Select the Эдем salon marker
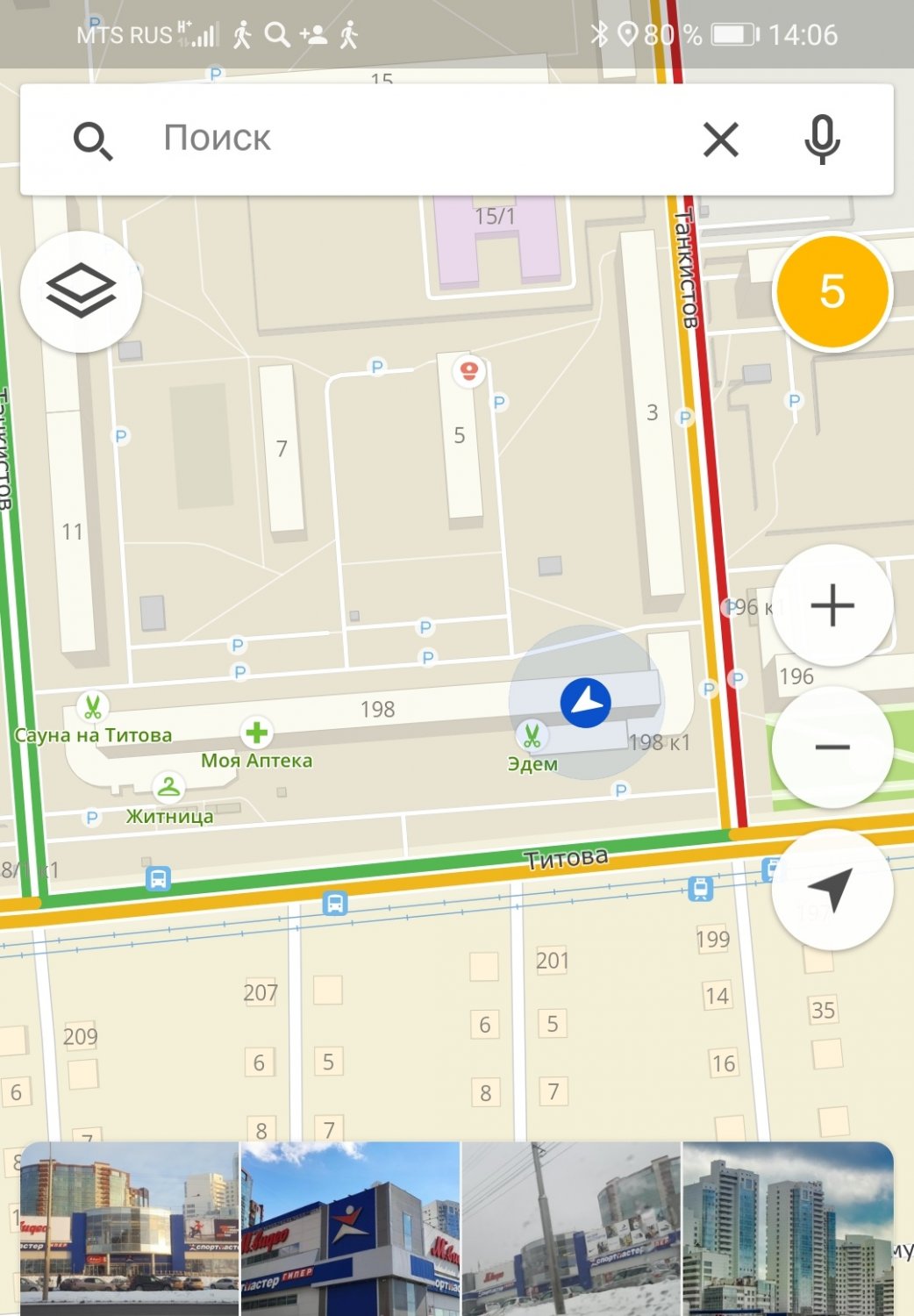914x1316 pixels. pyautogui.click(x=531, y=735)
